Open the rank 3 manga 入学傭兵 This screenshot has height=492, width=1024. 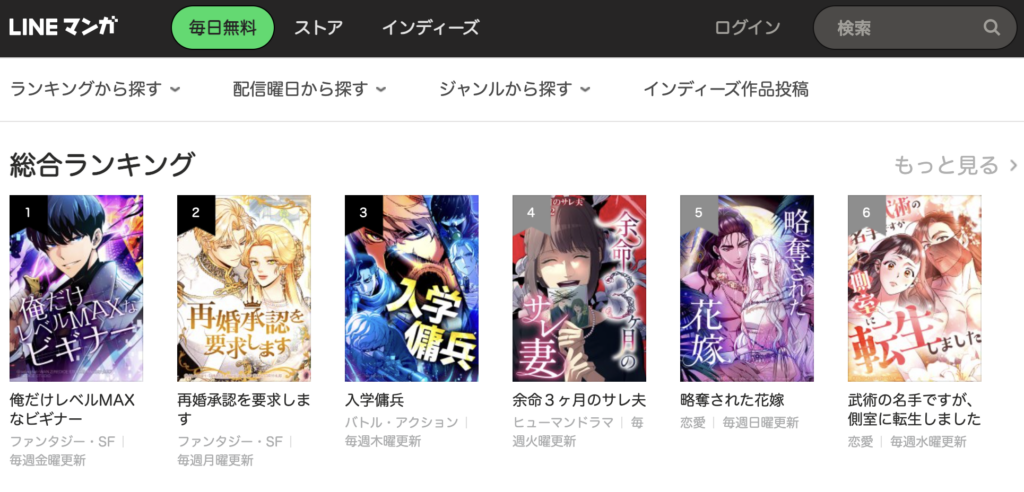(412, 288)
